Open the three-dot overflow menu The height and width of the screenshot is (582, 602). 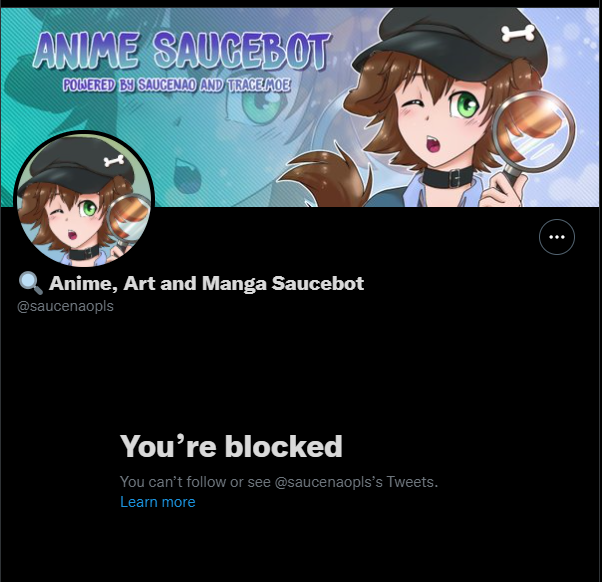[x=557, y=237]
